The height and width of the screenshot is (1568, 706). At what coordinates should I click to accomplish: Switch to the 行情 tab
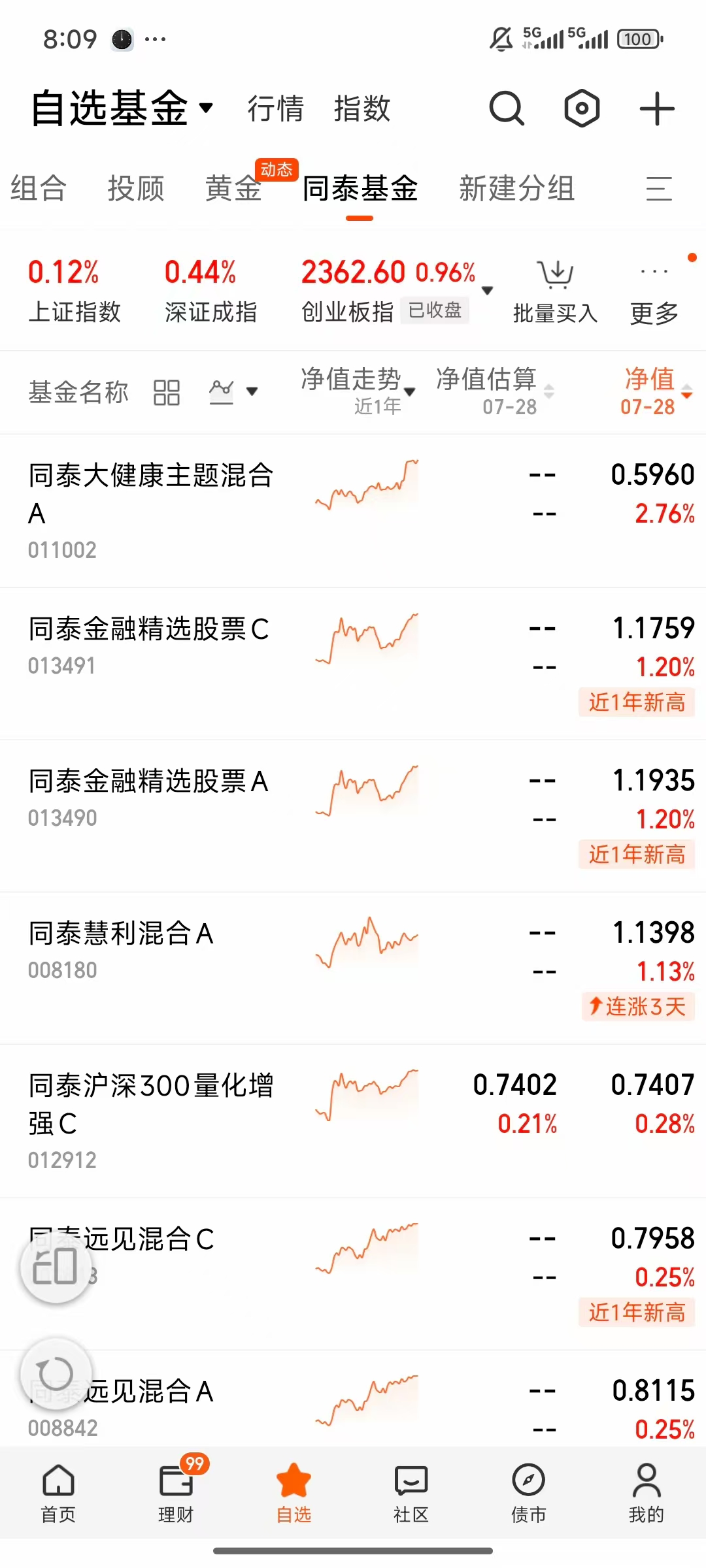[275, 108]
